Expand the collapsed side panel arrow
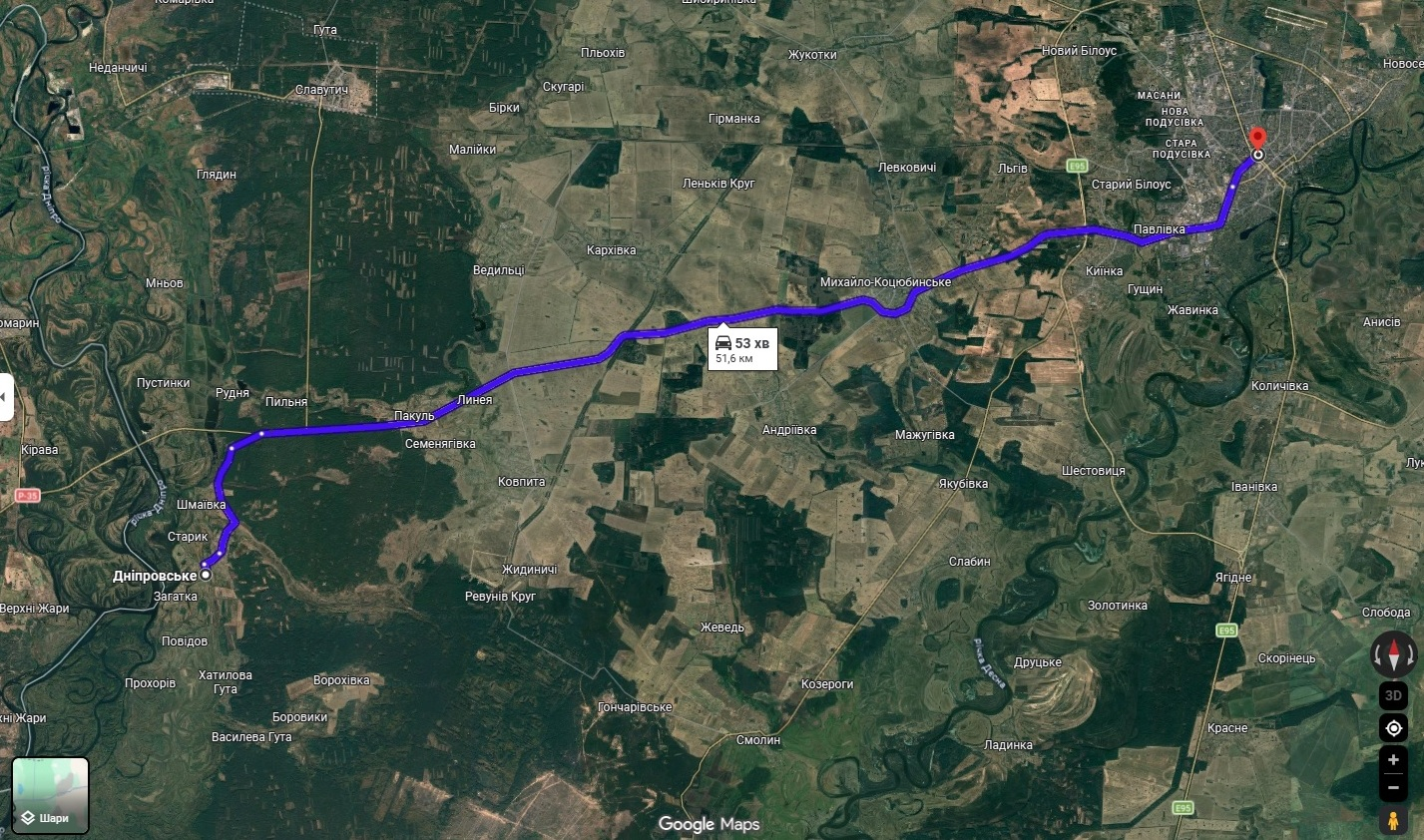This screenshot has height=840, width=1424. coord(5,397)
